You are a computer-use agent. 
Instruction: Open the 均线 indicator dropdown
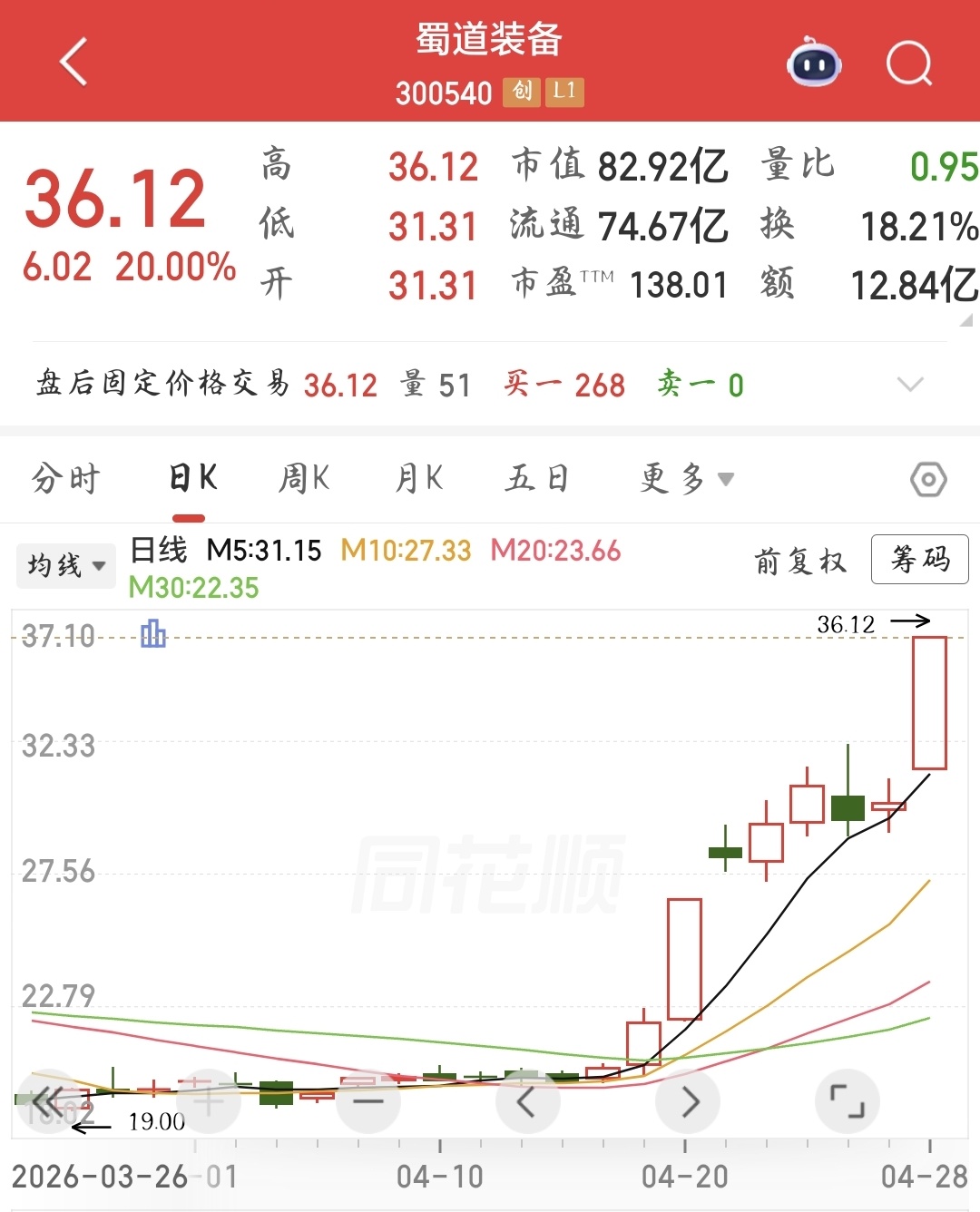click(65, 566)
